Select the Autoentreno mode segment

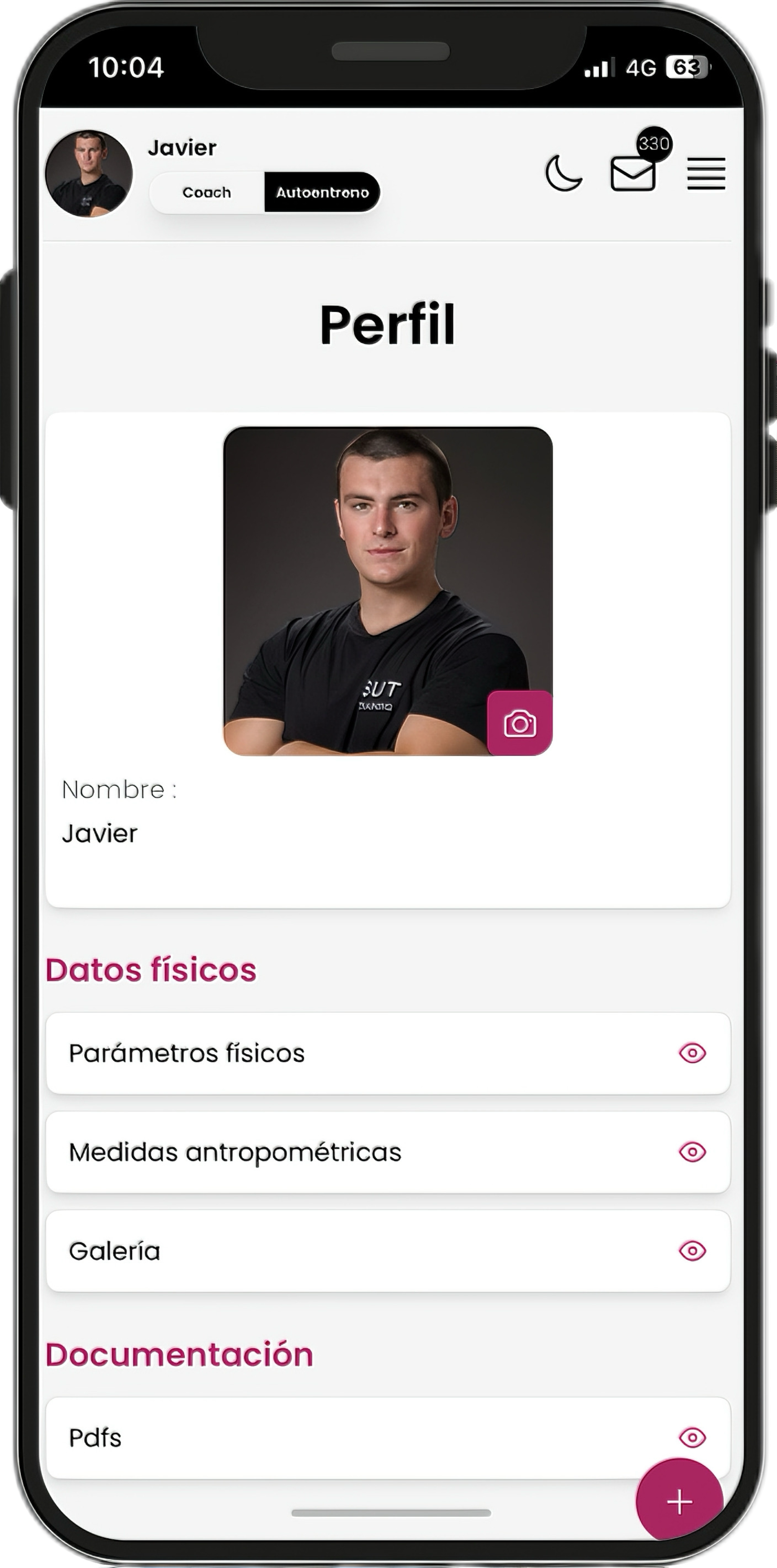point(322,192)
